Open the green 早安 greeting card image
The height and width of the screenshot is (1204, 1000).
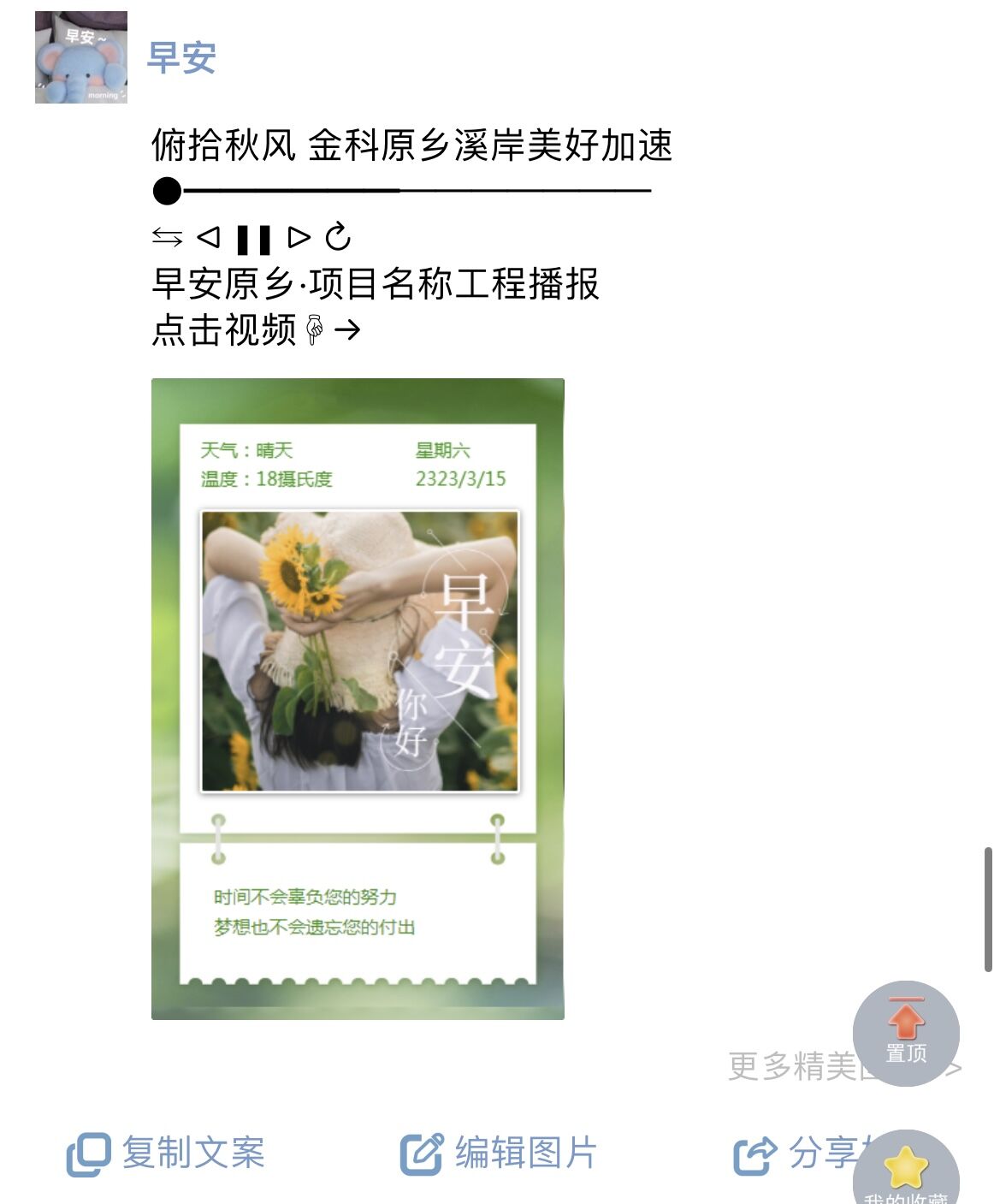tap(358, 698)
